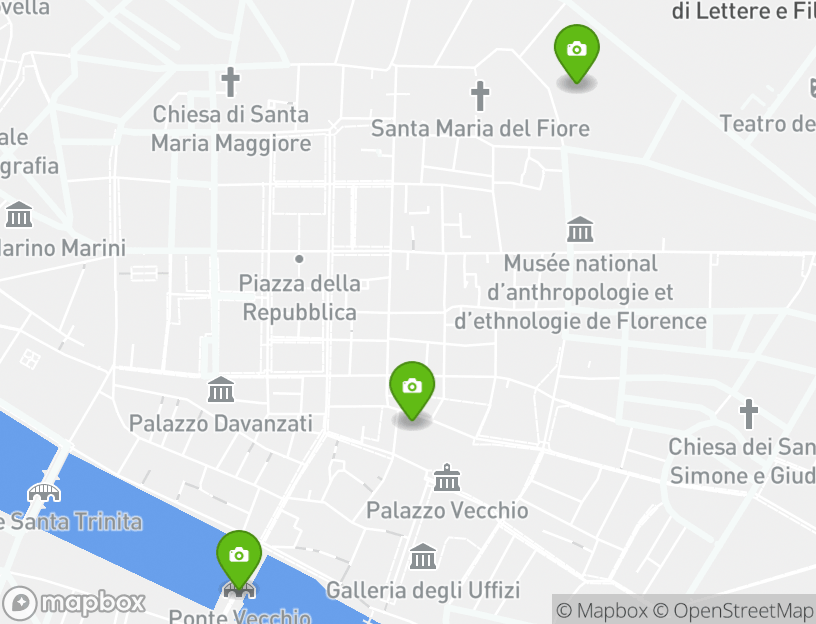Select the camera marker above Palazzo Vecchio

pyautogui.click(x=411, y=388)
